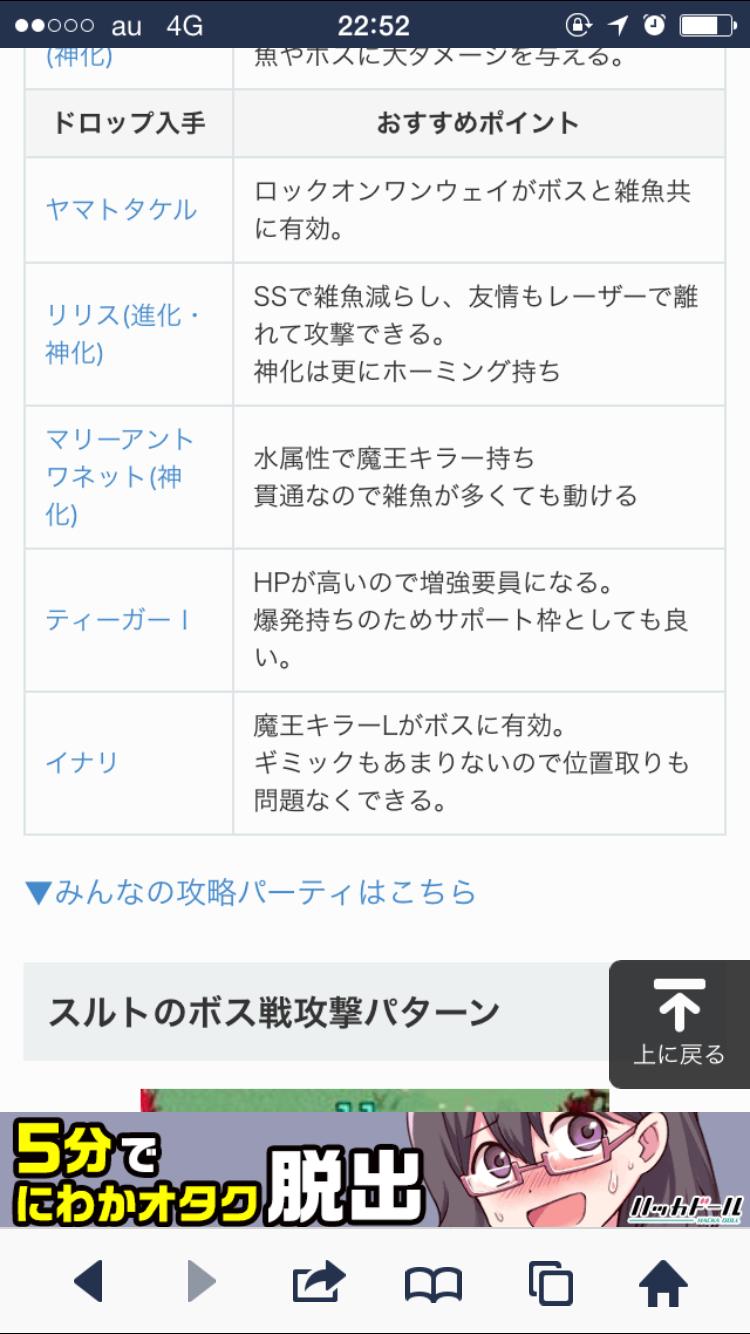750x1334 pixels.
Task: Tap the ドロップ入手 table header
Action: pos(127,122)
